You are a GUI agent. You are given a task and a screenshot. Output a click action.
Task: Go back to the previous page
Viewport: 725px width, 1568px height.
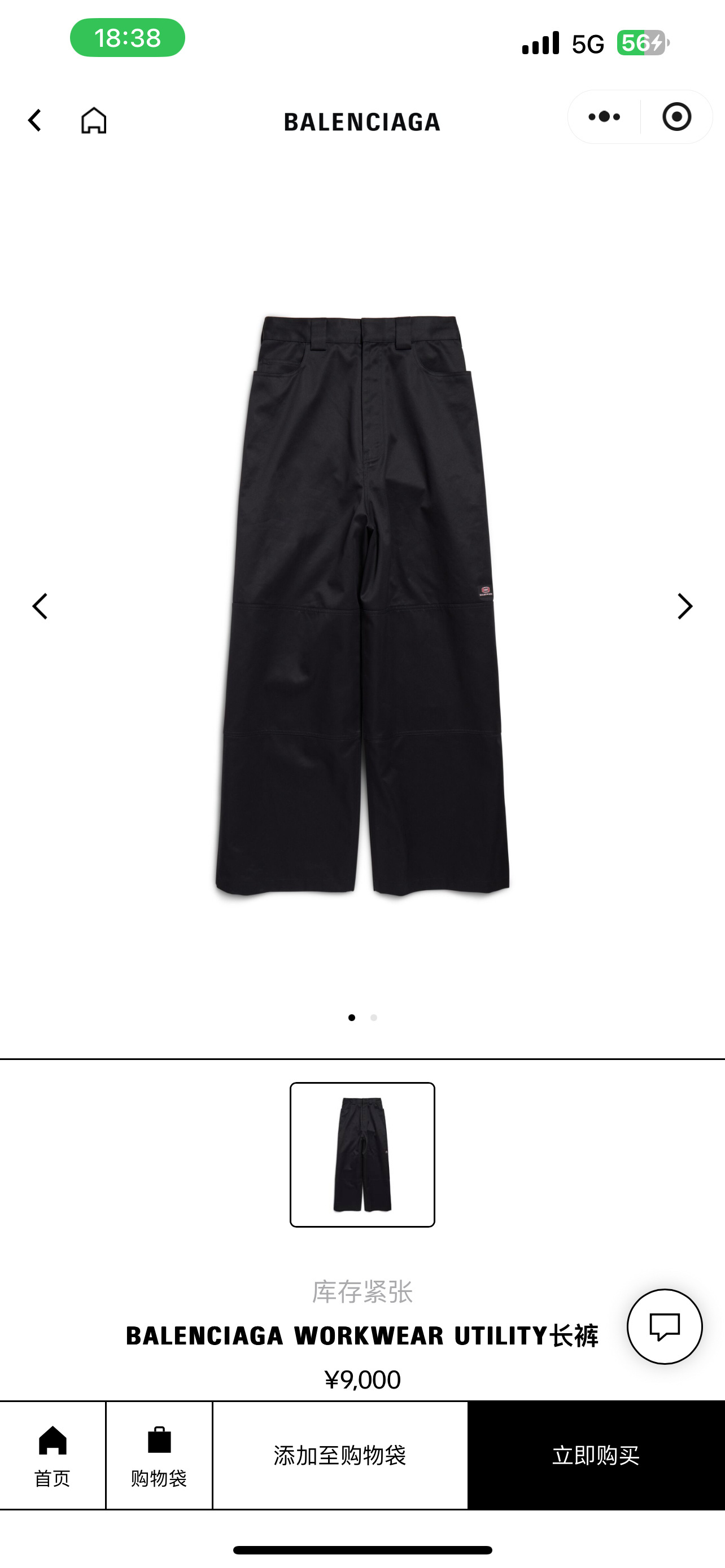pos(36,121)
